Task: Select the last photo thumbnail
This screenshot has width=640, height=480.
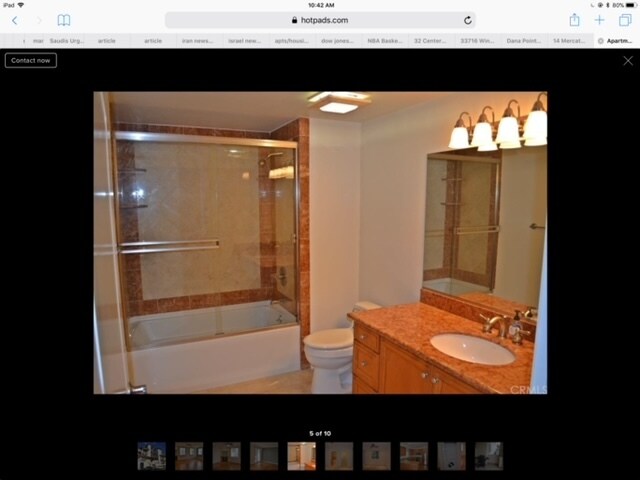Action: (x=489, y=456)
